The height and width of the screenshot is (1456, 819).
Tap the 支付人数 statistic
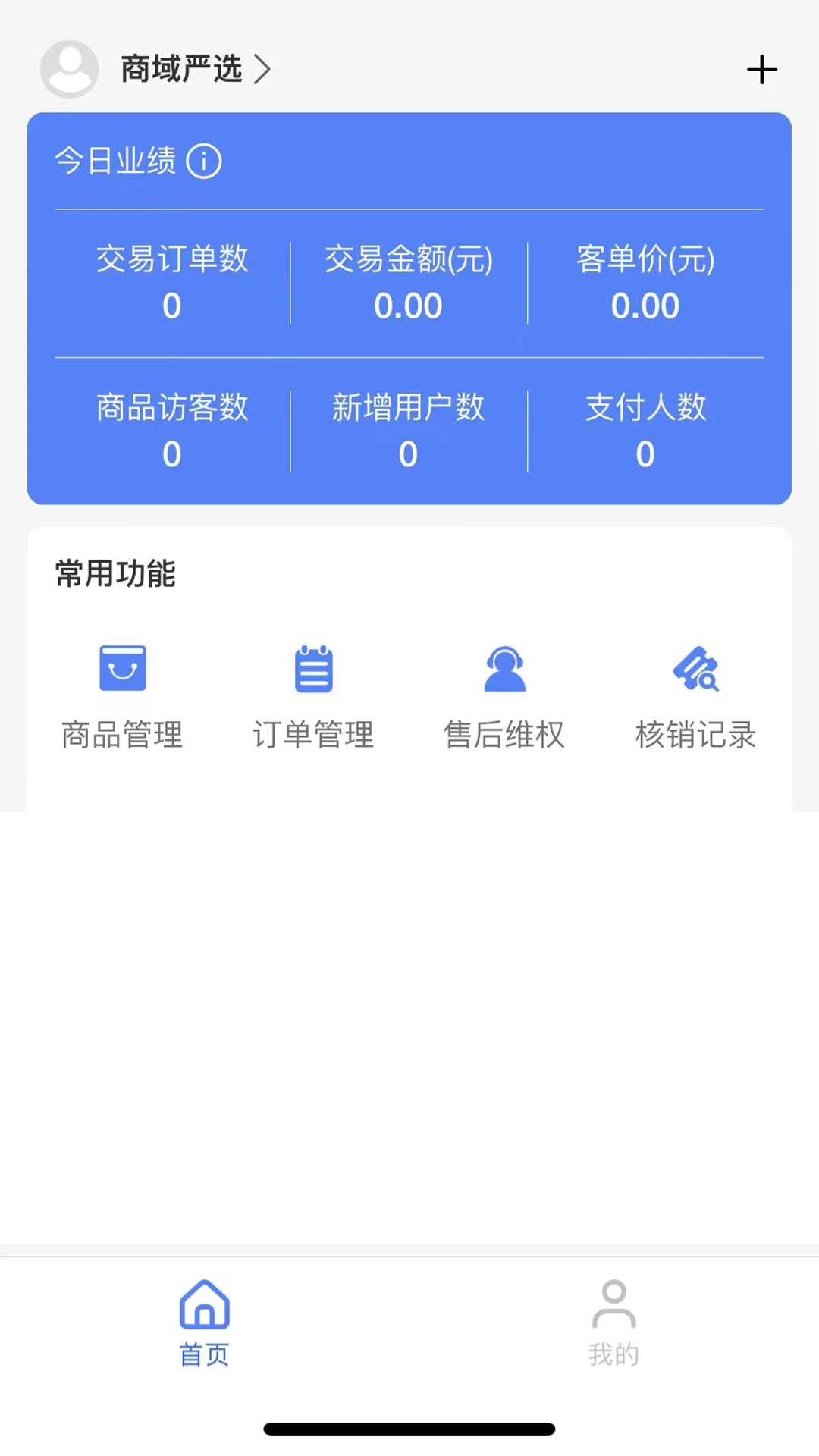tap(644, 432)
